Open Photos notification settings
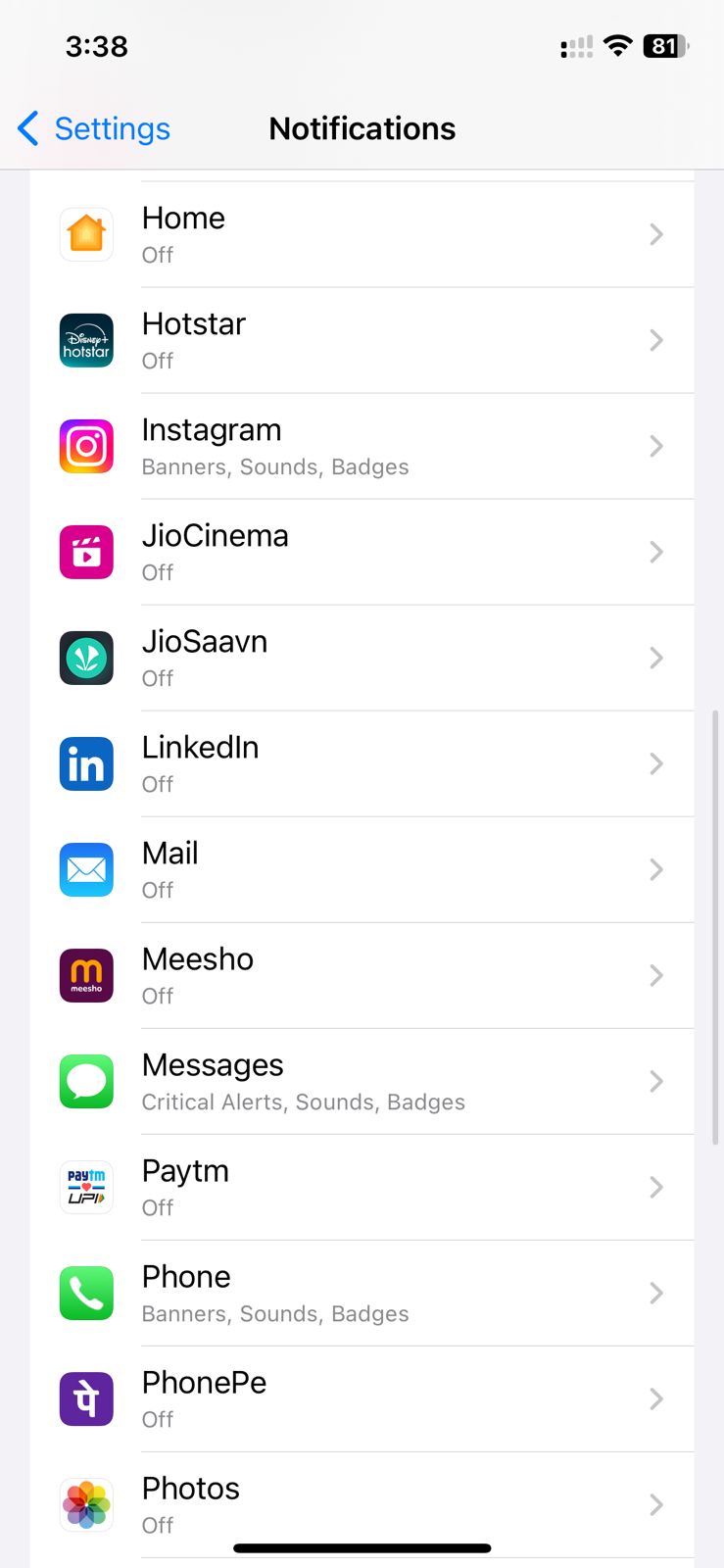Screen dimensions: 724x1568 click(362, 1505)
